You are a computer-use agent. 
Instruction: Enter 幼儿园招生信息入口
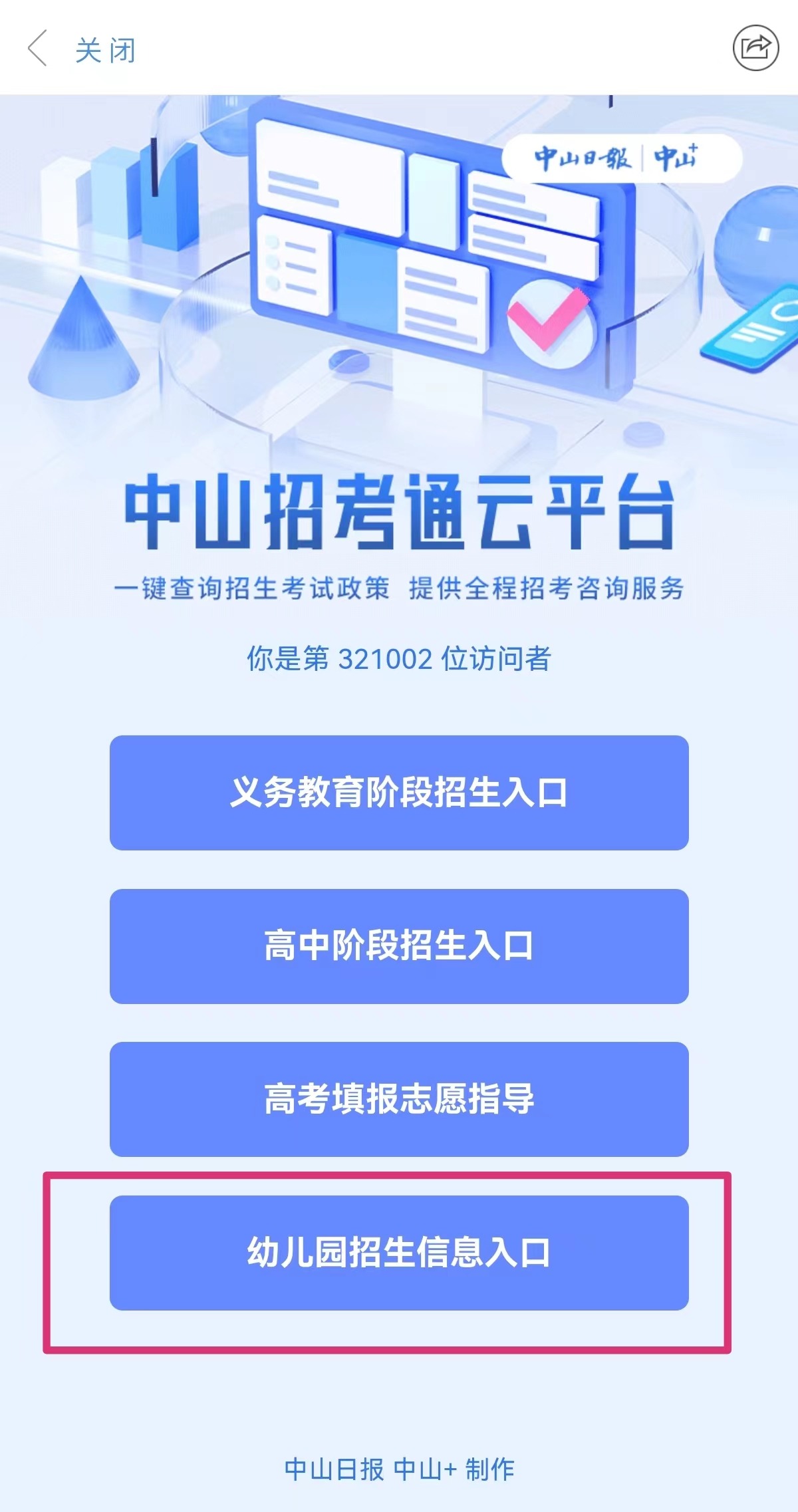coord(399,1253)
